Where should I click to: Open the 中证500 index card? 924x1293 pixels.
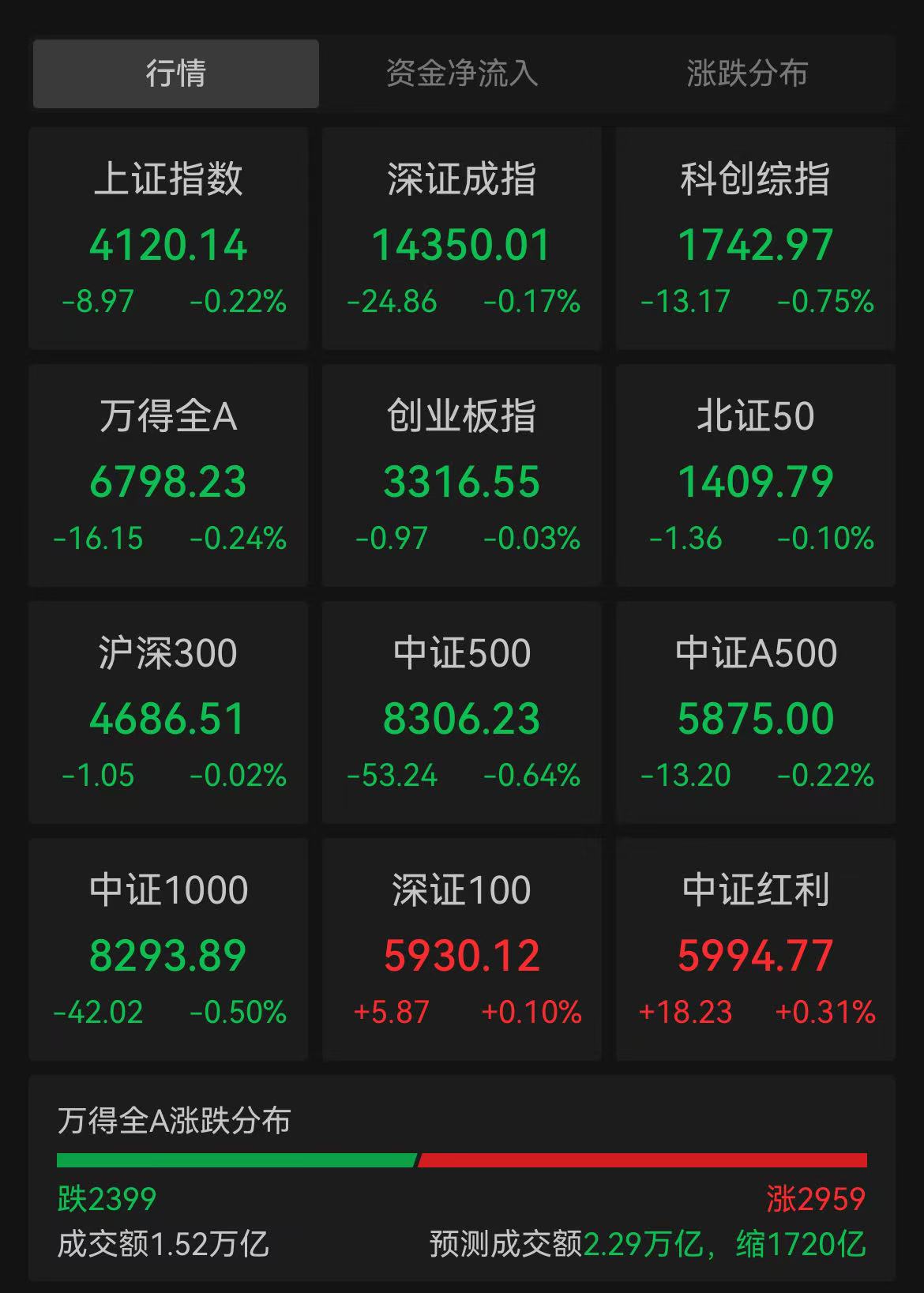coord(461,711)
